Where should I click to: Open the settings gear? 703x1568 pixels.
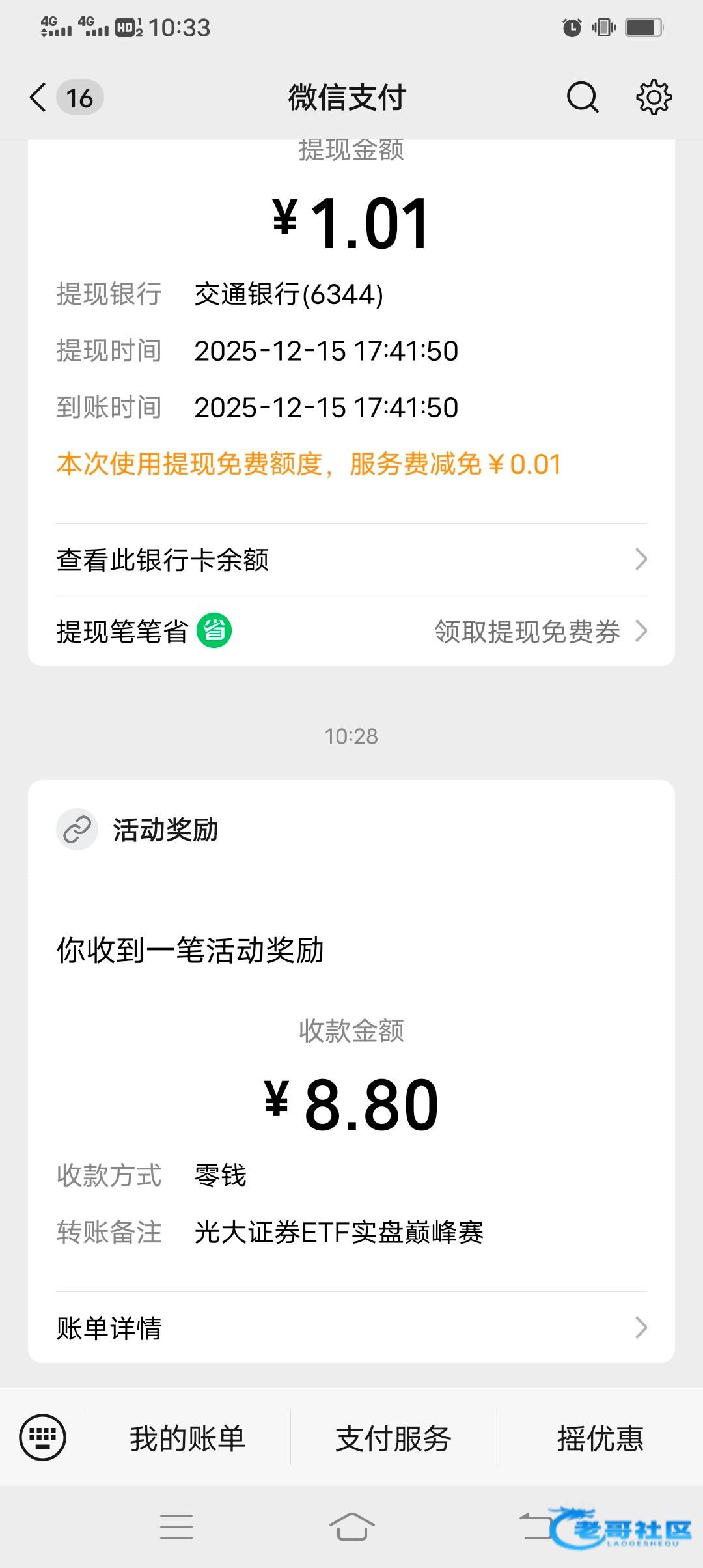pyautogui.click(x=654, y=98)
